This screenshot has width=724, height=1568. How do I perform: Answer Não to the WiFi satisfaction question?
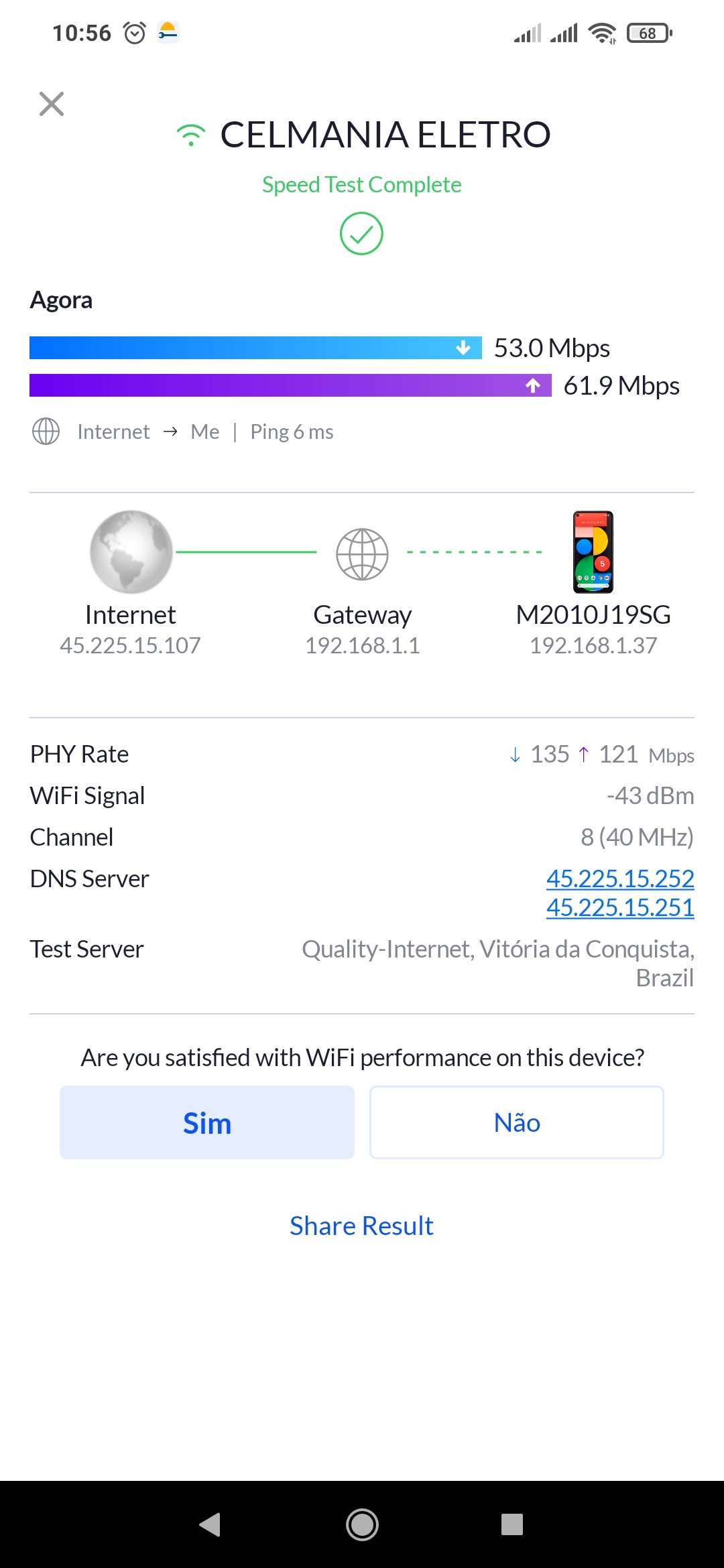coord(517,1122)
